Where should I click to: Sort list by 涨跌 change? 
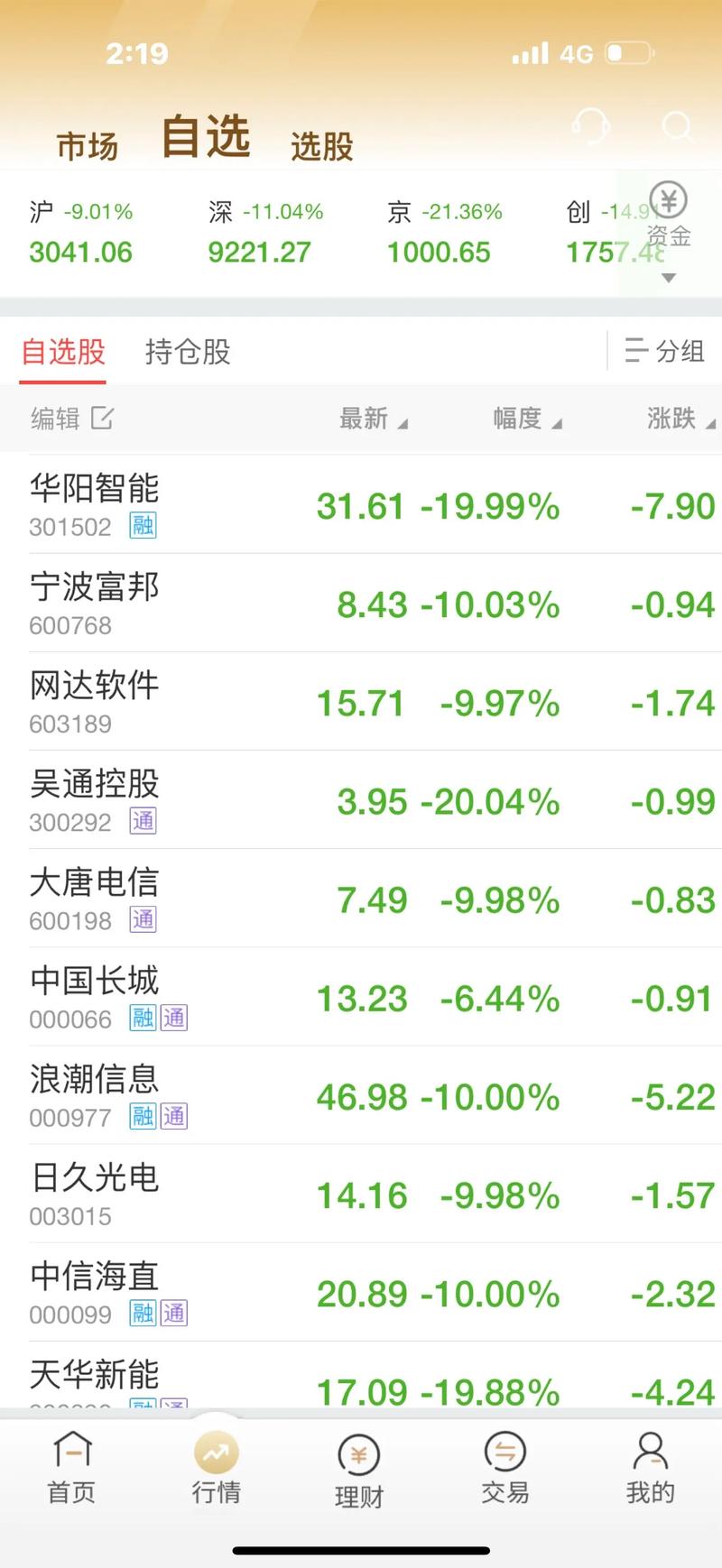pos(679,419)
